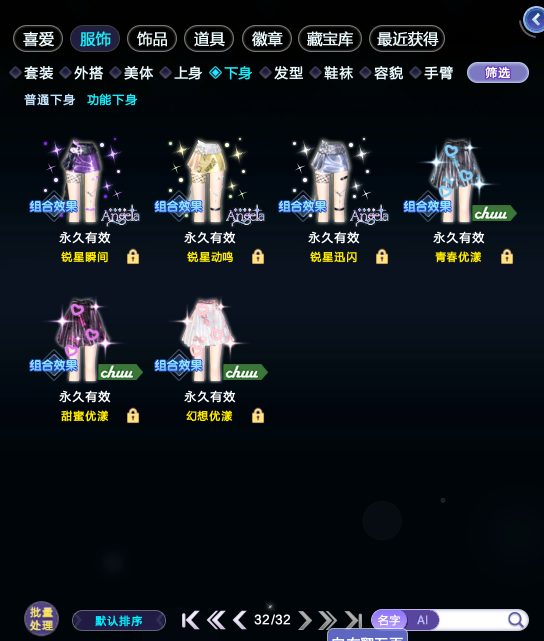This screenshot has width=544, height=641.
Task: Open the 喜爱 favorites tab
Action: [x=38, y=39]
